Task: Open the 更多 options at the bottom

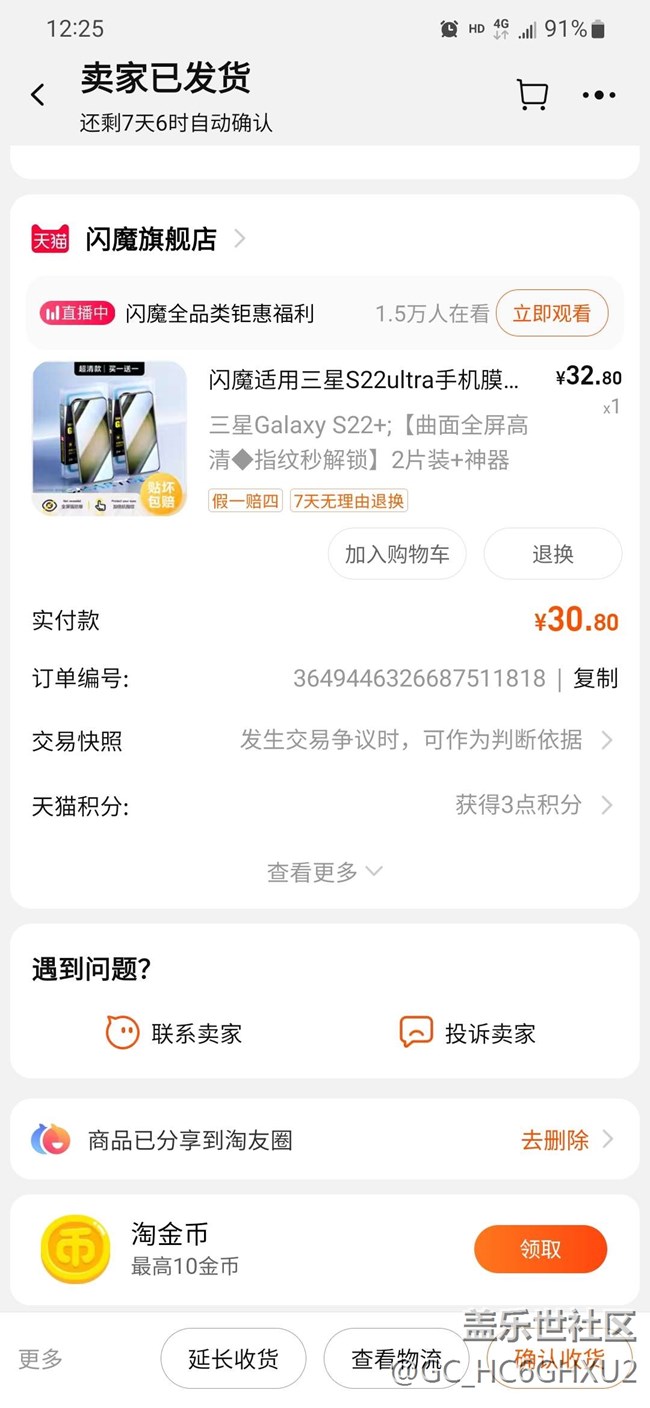Action: click(x=40, y=1359)
